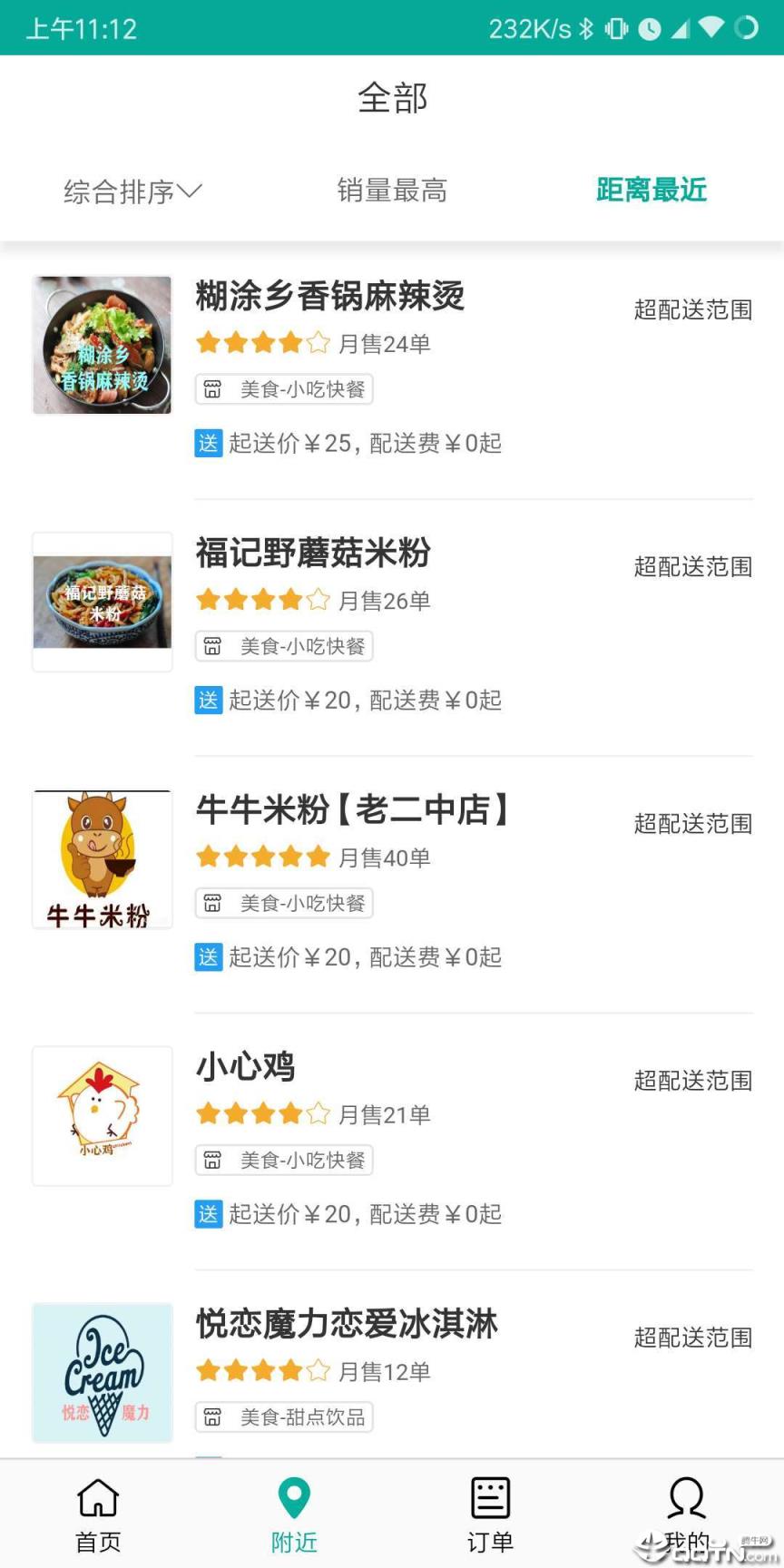The width and height of the screenshot is (784, 1568).
Task: Expand the 综合排序 sorting dropdown
Action: pyautogui.click(x=132, y=191)
